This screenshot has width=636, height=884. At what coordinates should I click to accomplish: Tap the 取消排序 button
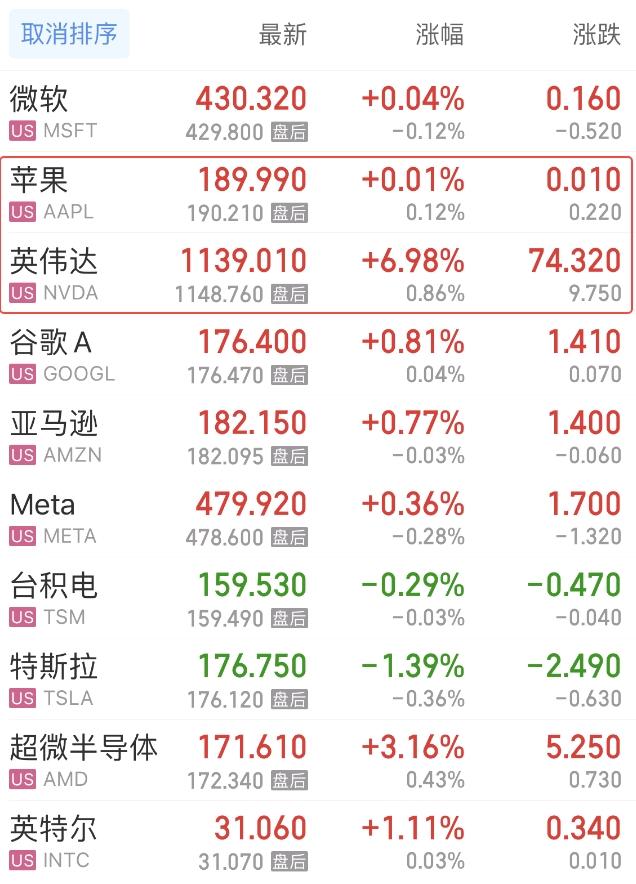point(69,34)
